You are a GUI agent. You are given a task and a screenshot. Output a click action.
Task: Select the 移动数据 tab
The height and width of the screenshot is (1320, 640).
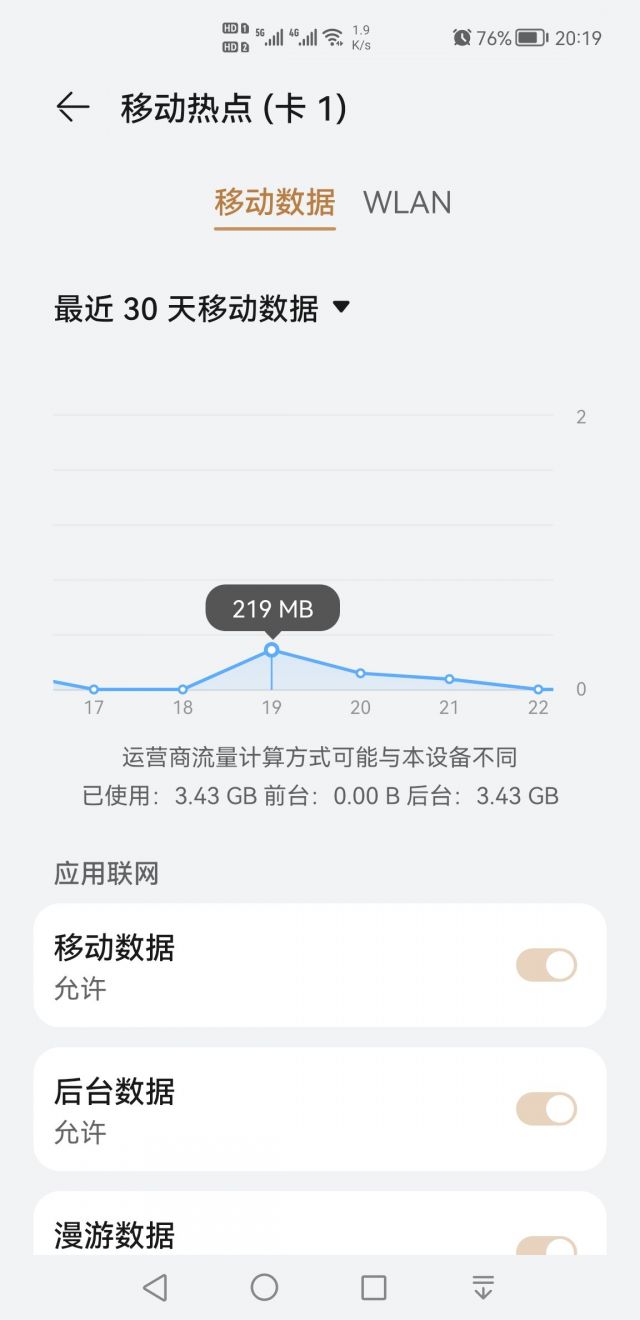[275, 202]
